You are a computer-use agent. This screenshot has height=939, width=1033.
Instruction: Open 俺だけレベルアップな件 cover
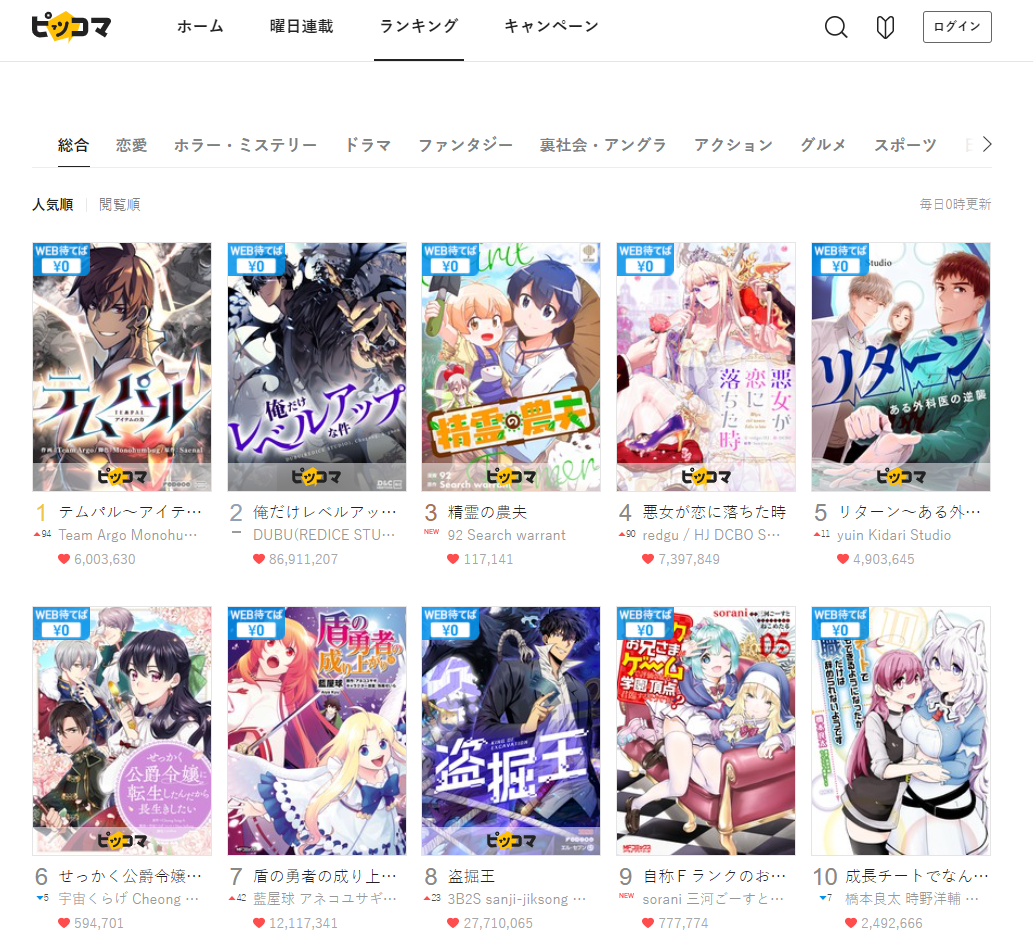(316, 367)
